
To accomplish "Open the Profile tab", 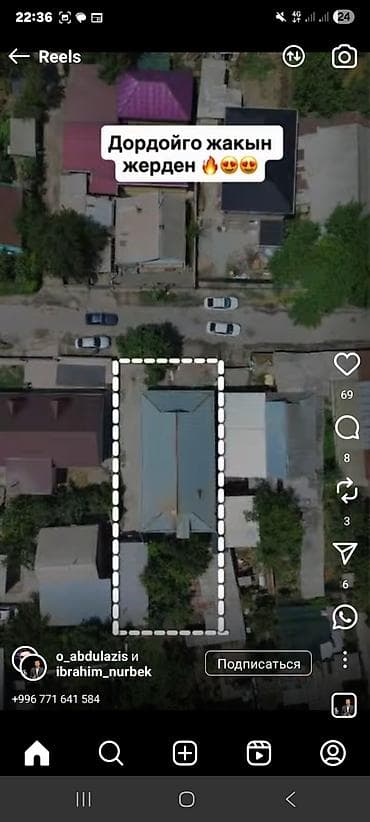I will [333, 753].
